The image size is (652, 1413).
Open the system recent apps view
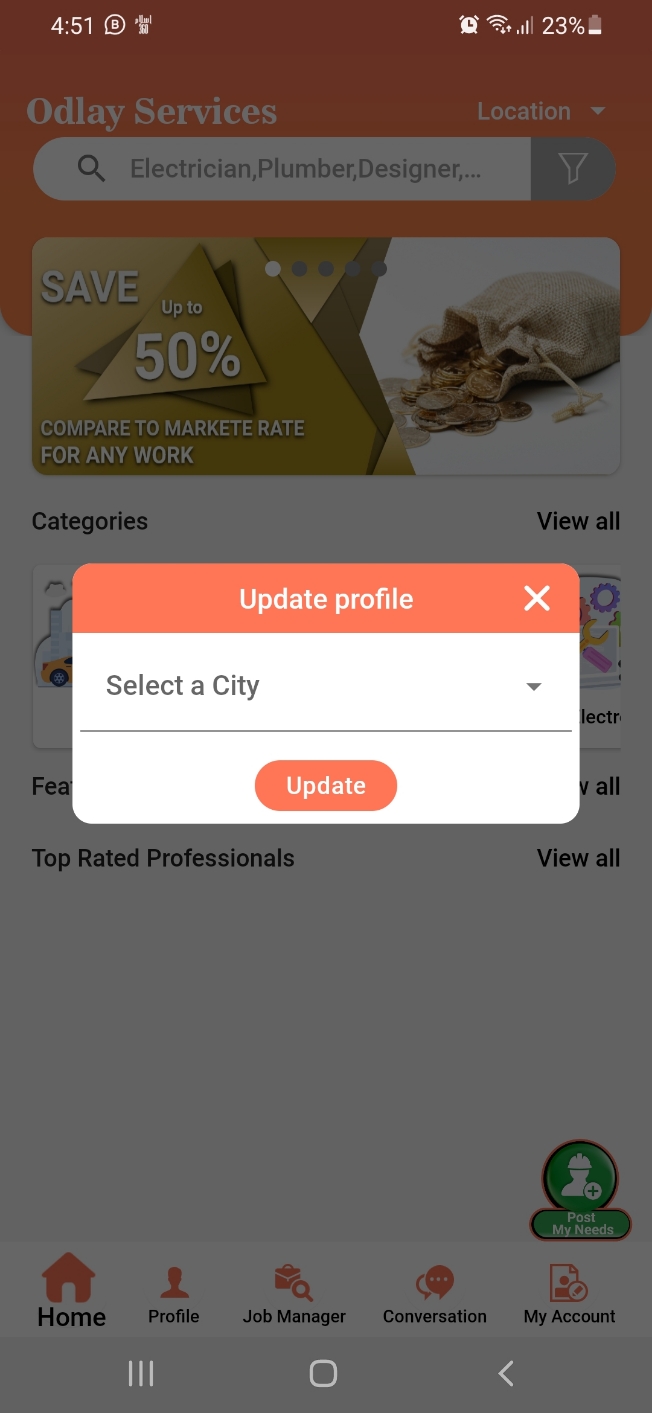point(141,1374)
